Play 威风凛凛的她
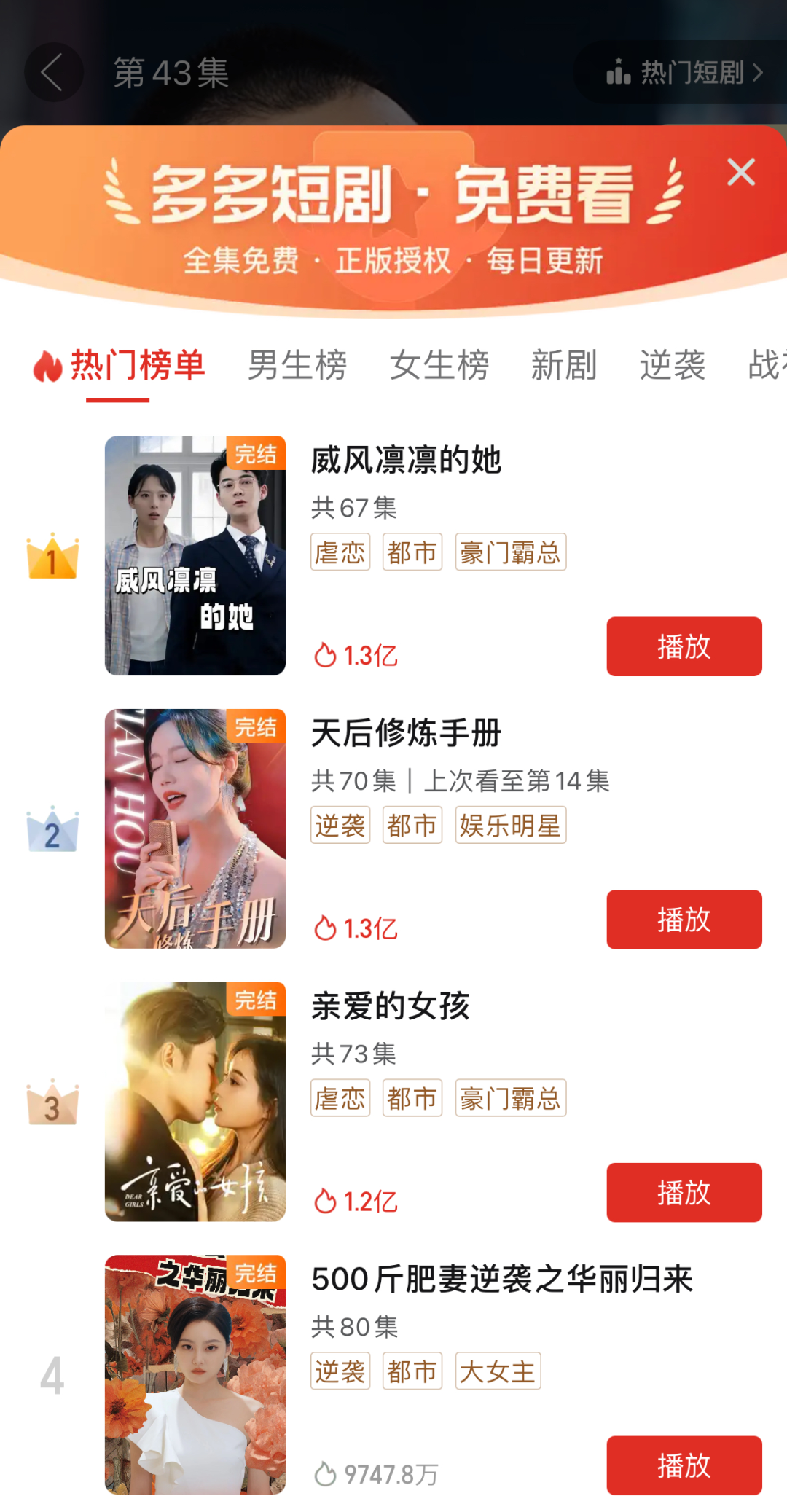 click(684, 646)
